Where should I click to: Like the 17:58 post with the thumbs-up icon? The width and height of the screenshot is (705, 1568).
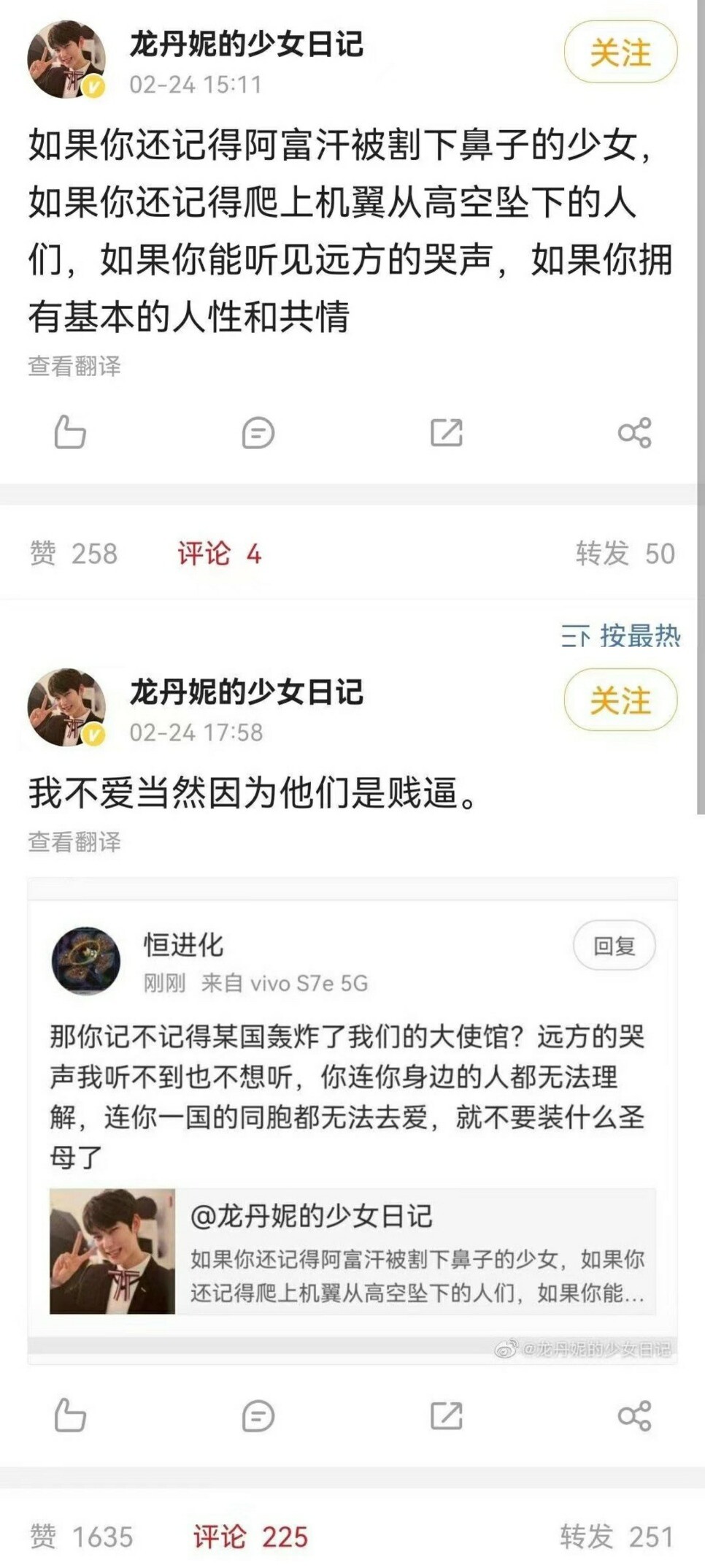70,1415
